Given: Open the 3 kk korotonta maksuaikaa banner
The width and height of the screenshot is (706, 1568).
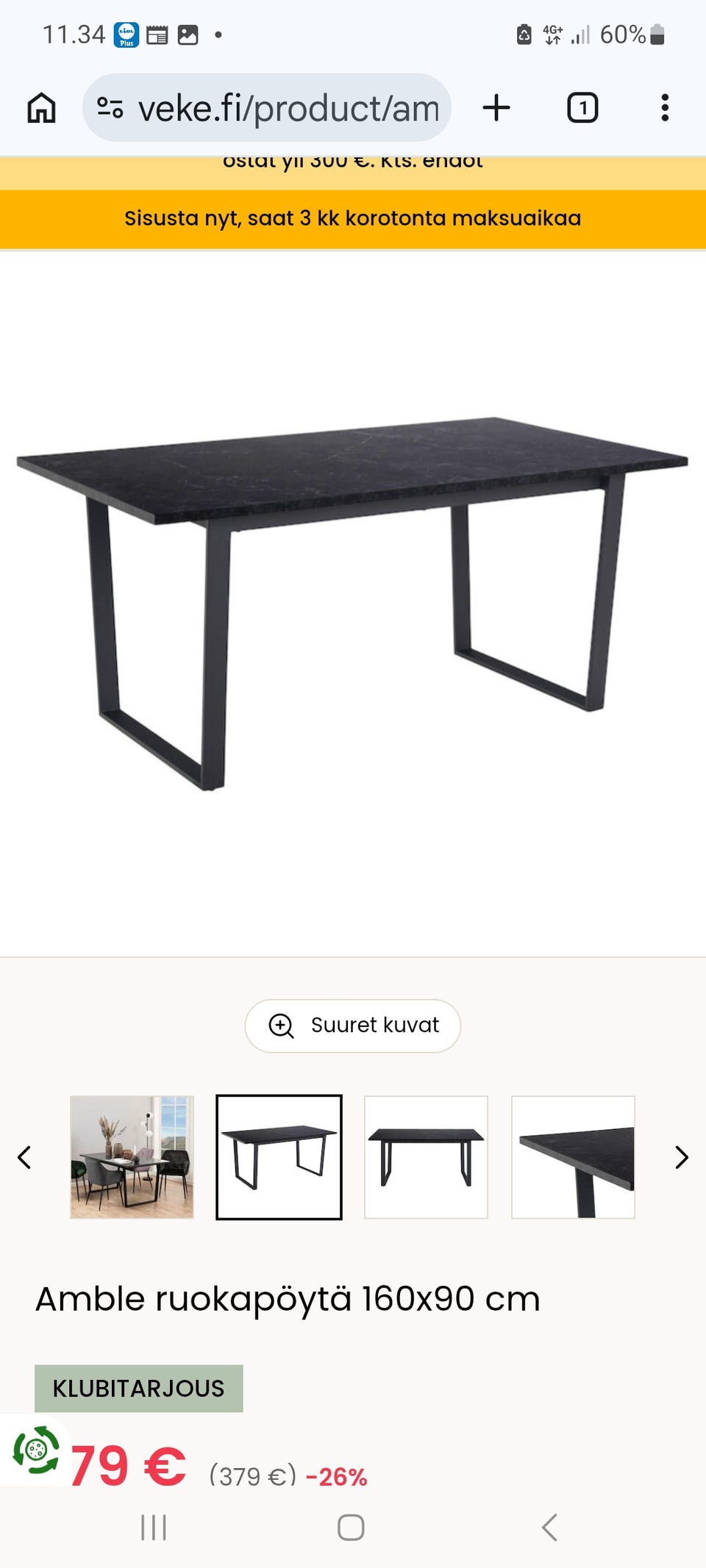Looking at the screenshot, I should 353,218.
